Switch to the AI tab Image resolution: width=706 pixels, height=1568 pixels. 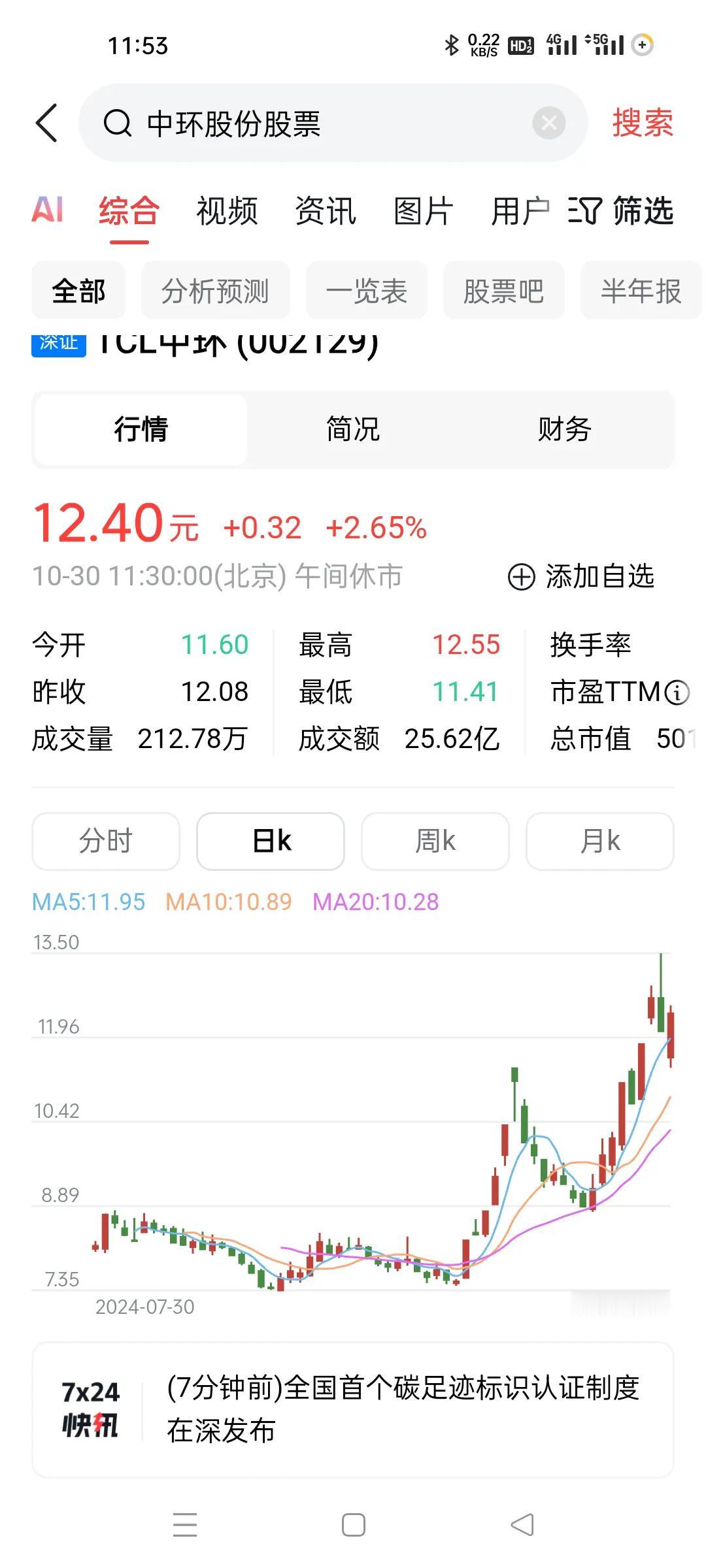[x=48, y=210]
